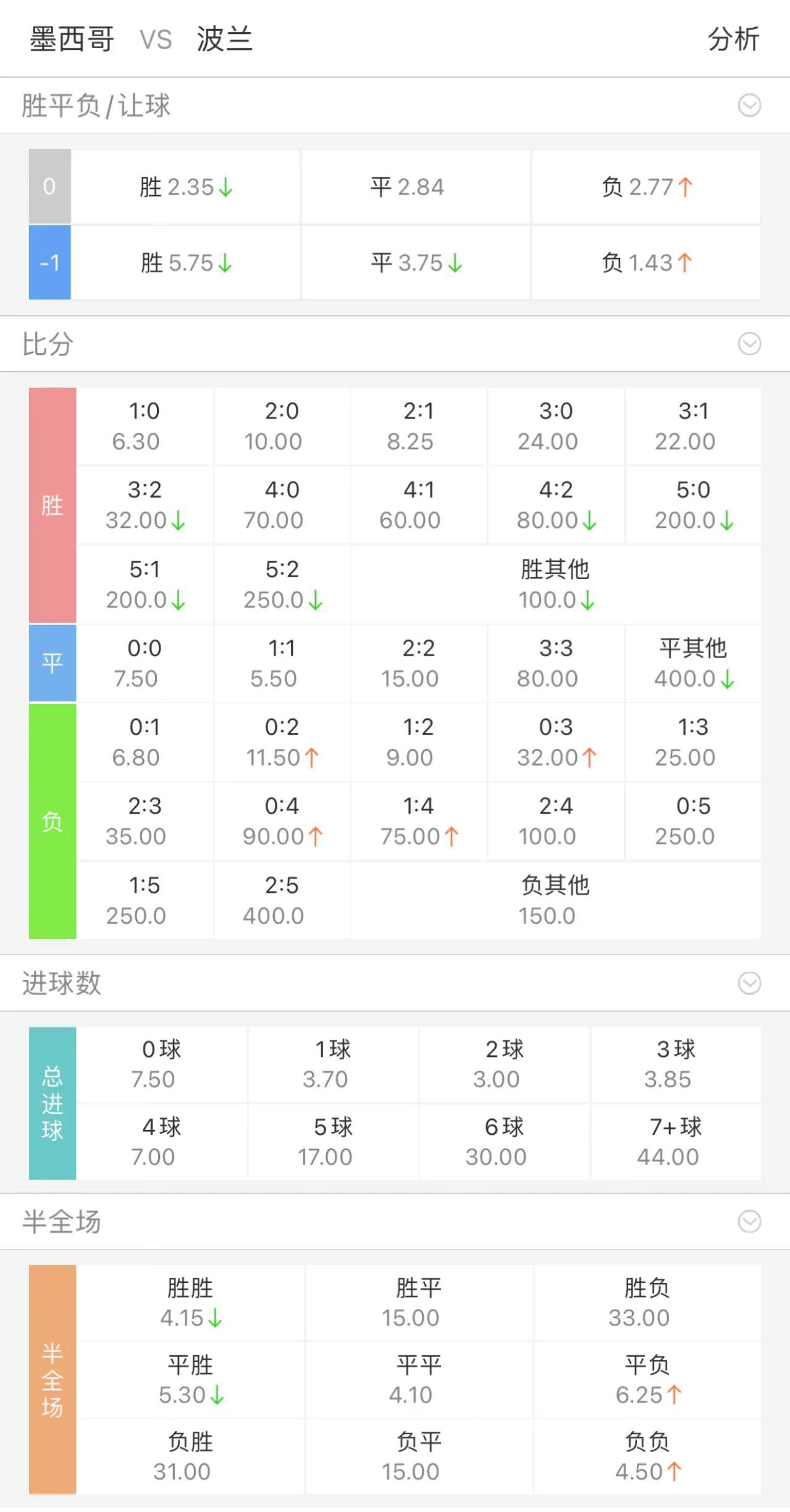Select the 1:0 score odds of 6.30

(145, 426)
